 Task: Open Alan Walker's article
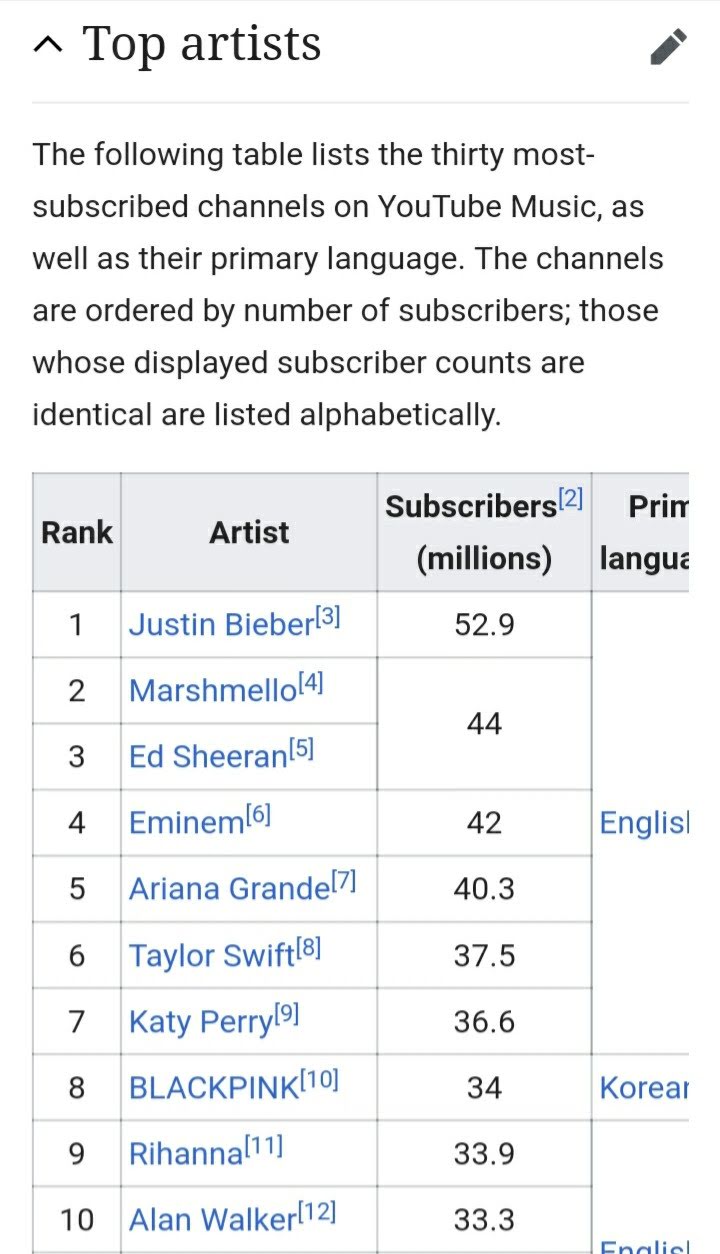(212, 1220)
